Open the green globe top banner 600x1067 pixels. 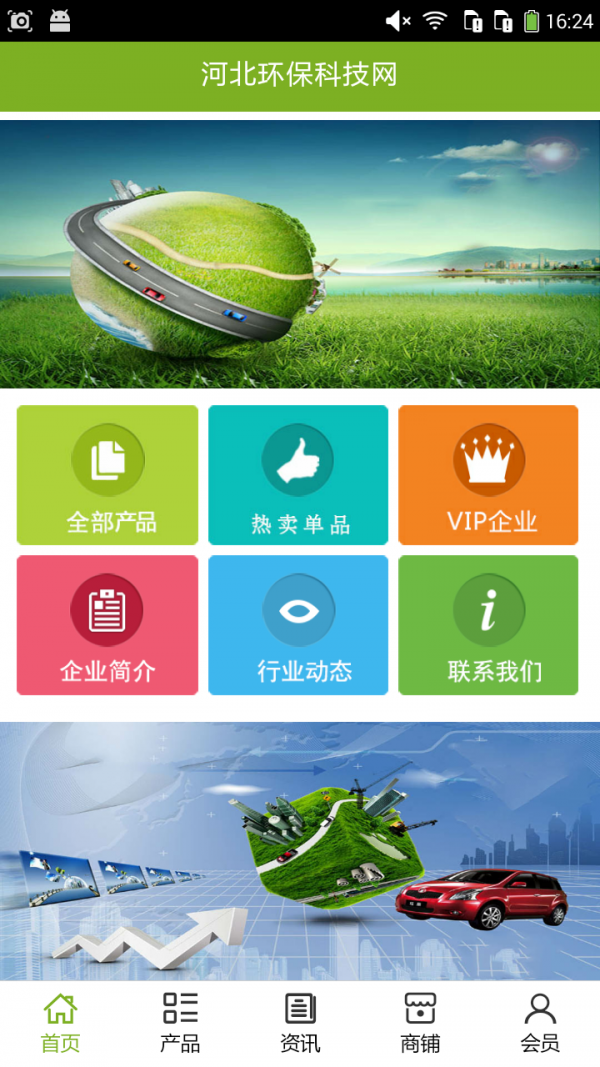300,254
